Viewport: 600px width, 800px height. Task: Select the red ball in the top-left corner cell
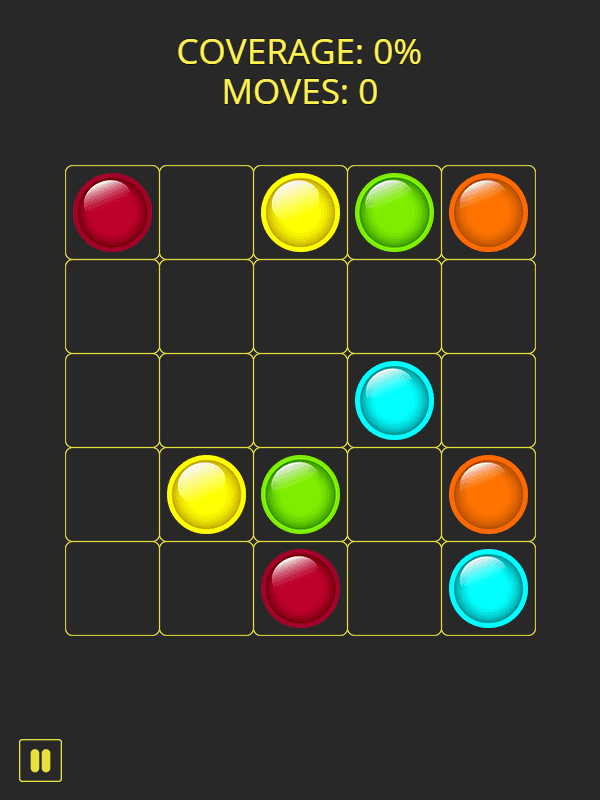112,212
